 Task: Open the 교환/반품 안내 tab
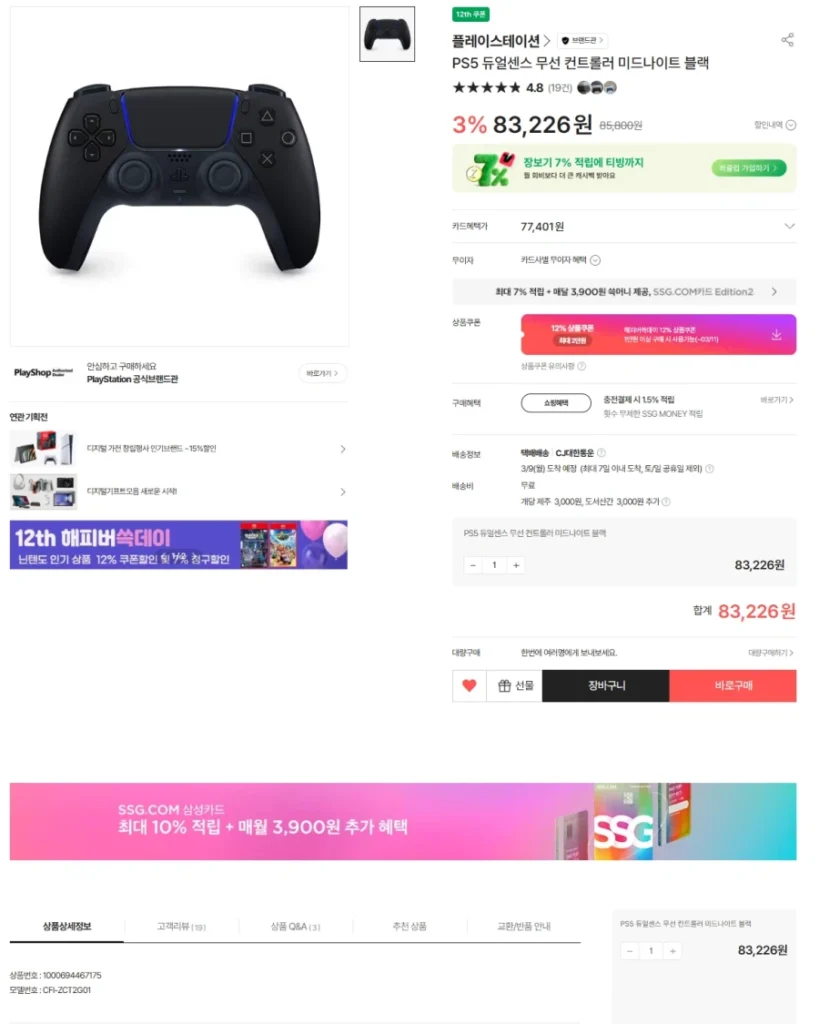coord(524,927)
